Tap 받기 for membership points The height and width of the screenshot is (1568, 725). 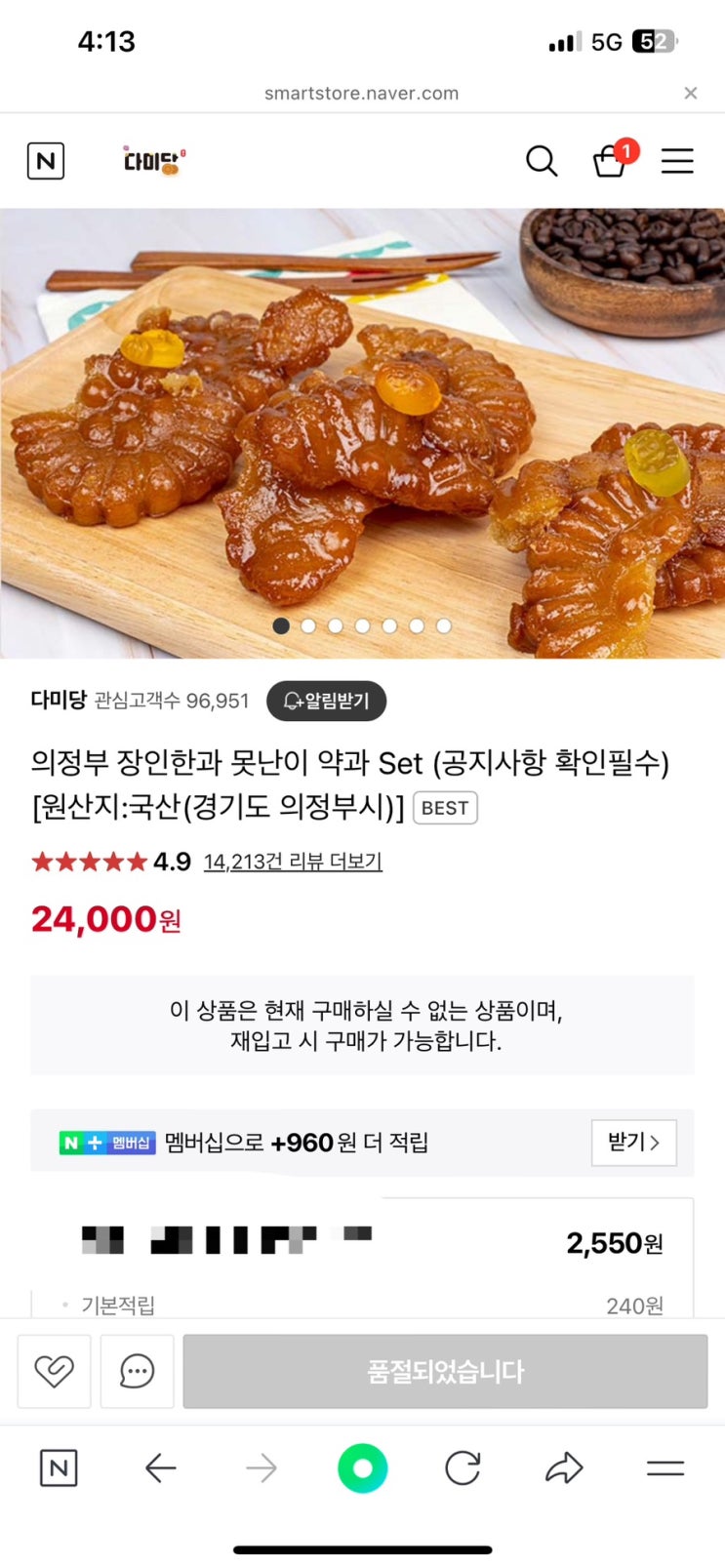click(x=633, y=1142)
